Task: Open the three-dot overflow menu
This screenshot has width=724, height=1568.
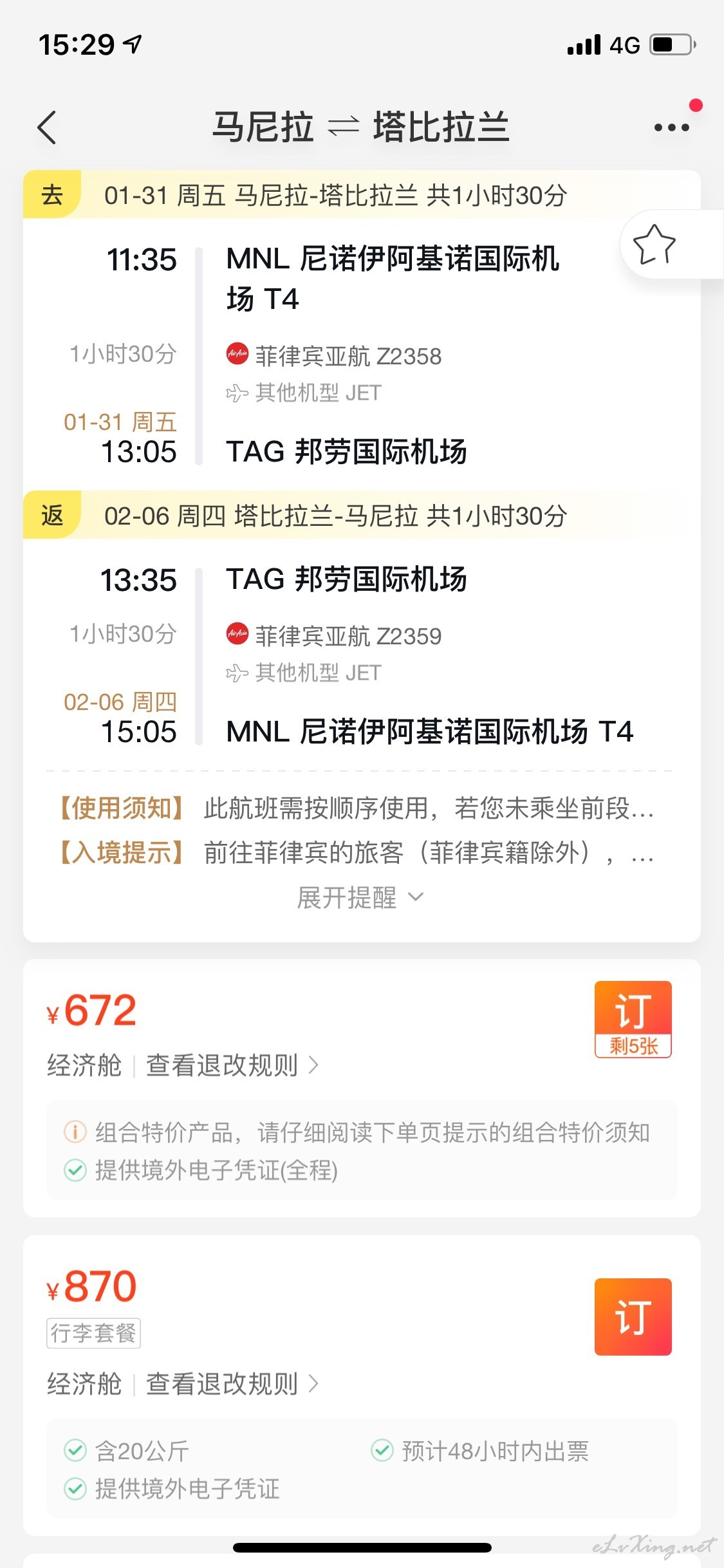Action: [671, 127]
